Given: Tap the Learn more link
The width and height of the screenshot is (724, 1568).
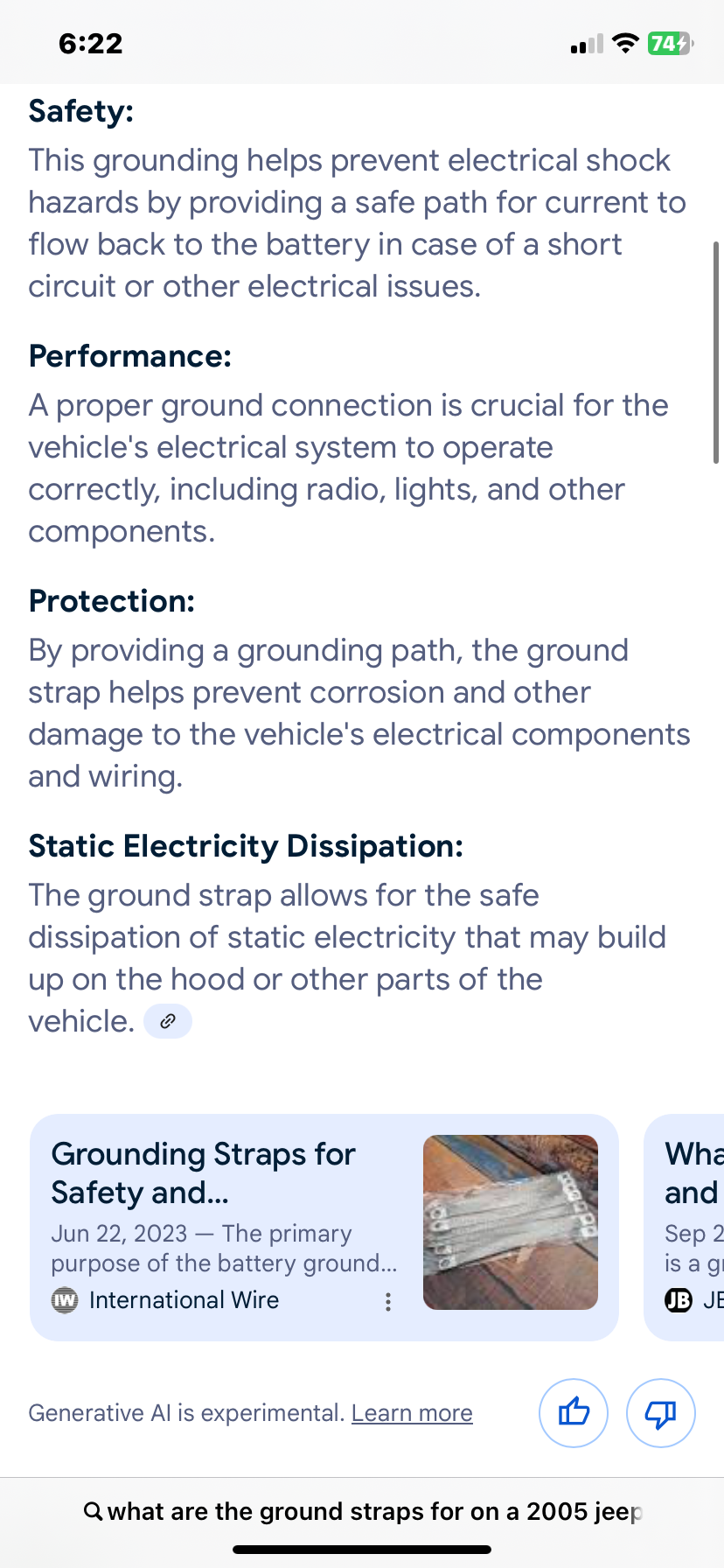Looking at the screenshot, I should coord(412,1413).
